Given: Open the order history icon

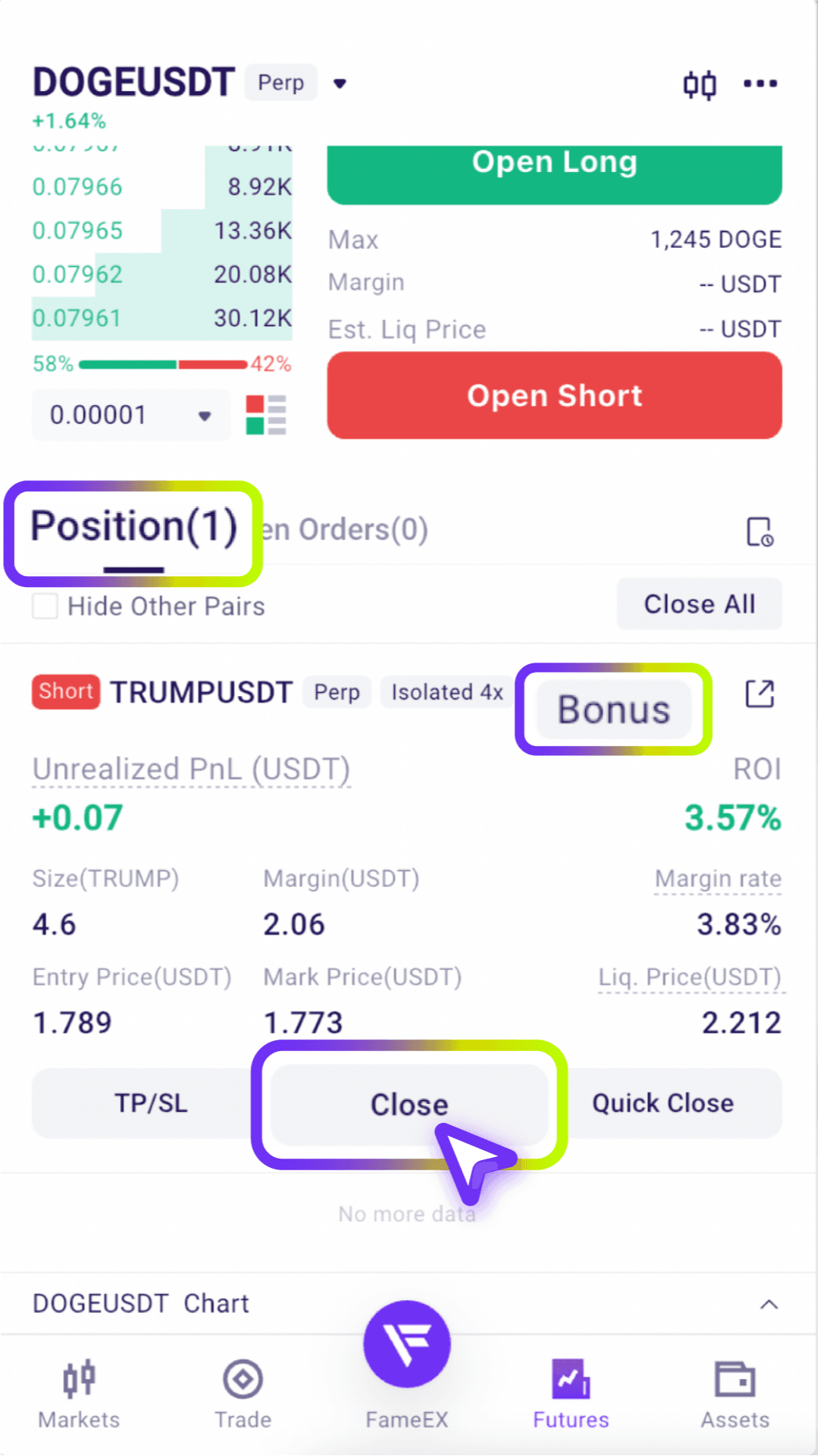Looking at the screenshot, I should click(760, 532).
